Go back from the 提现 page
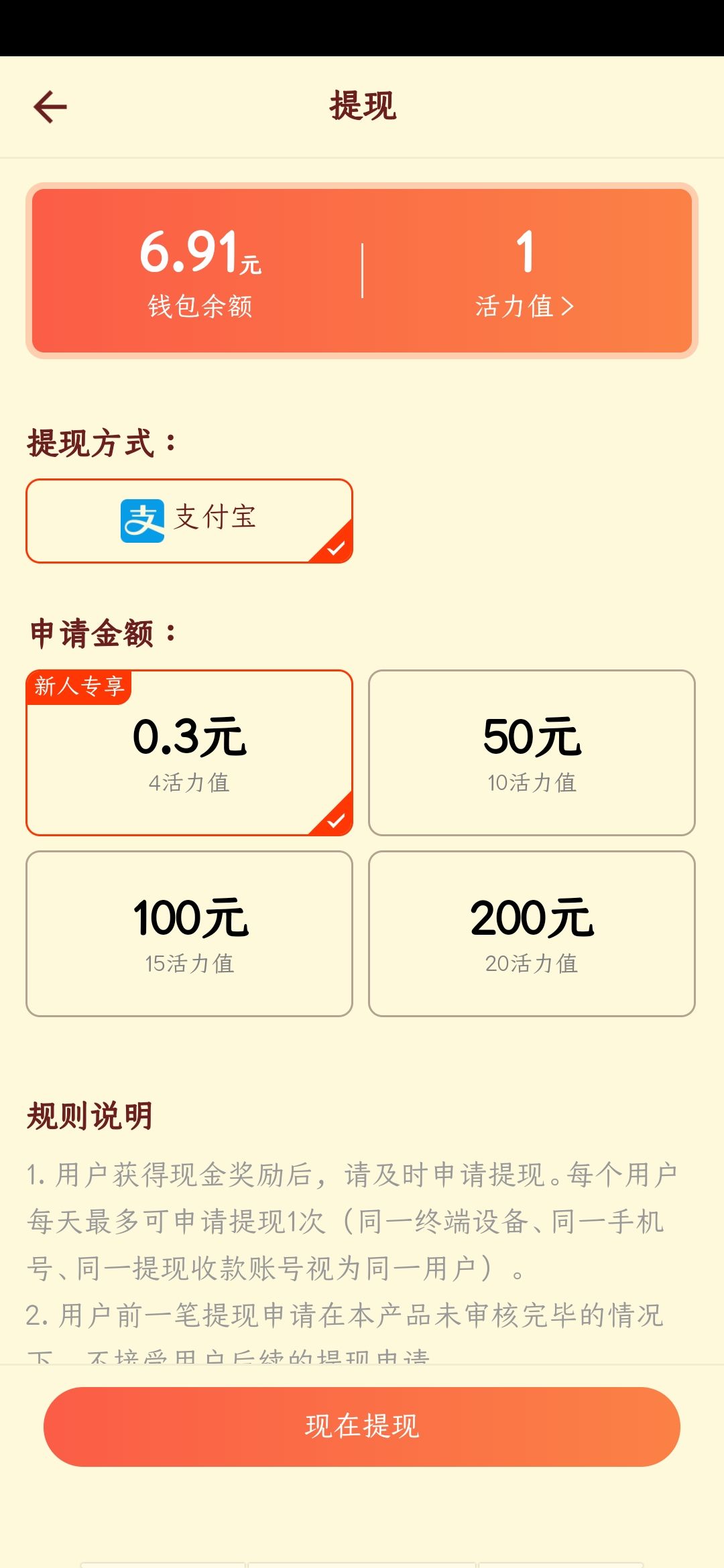This screenshot has height=1568, width=724. (x=50, y=107)
